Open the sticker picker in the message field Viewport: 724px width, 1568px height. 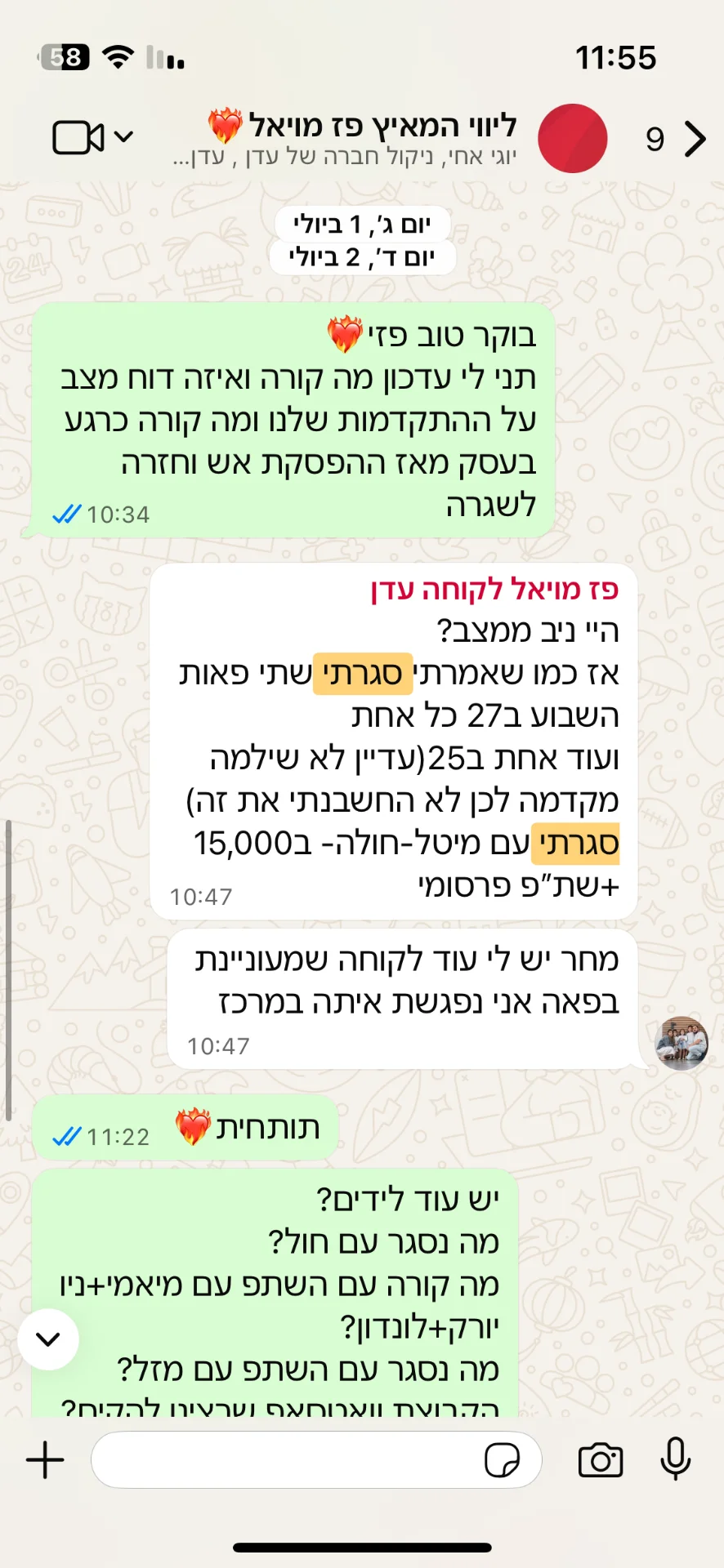point(501,1460)
